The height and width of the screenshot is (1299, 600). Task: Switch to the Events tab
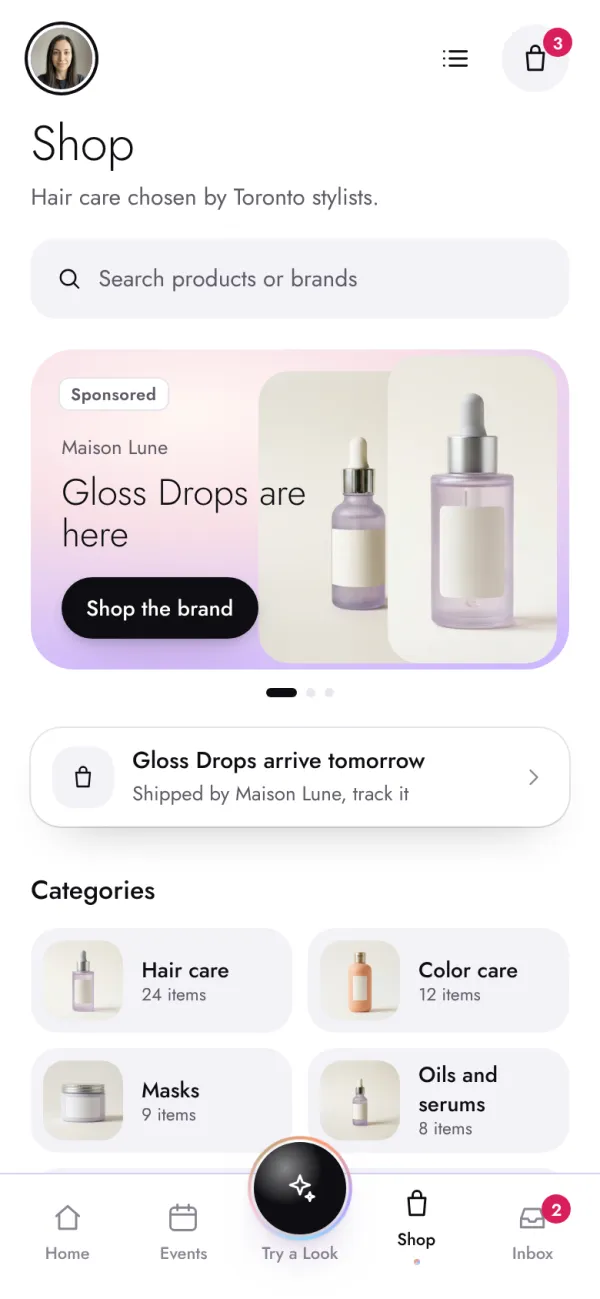tap(183, 1232)
